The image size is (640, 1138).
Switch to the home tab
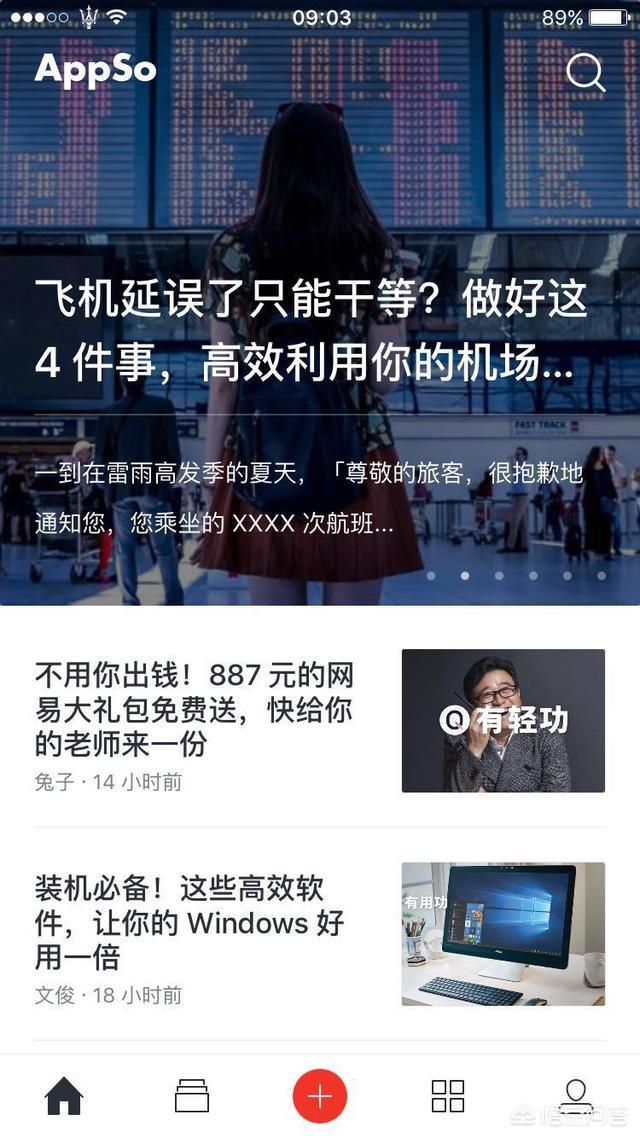click(x=64, y=1096)
